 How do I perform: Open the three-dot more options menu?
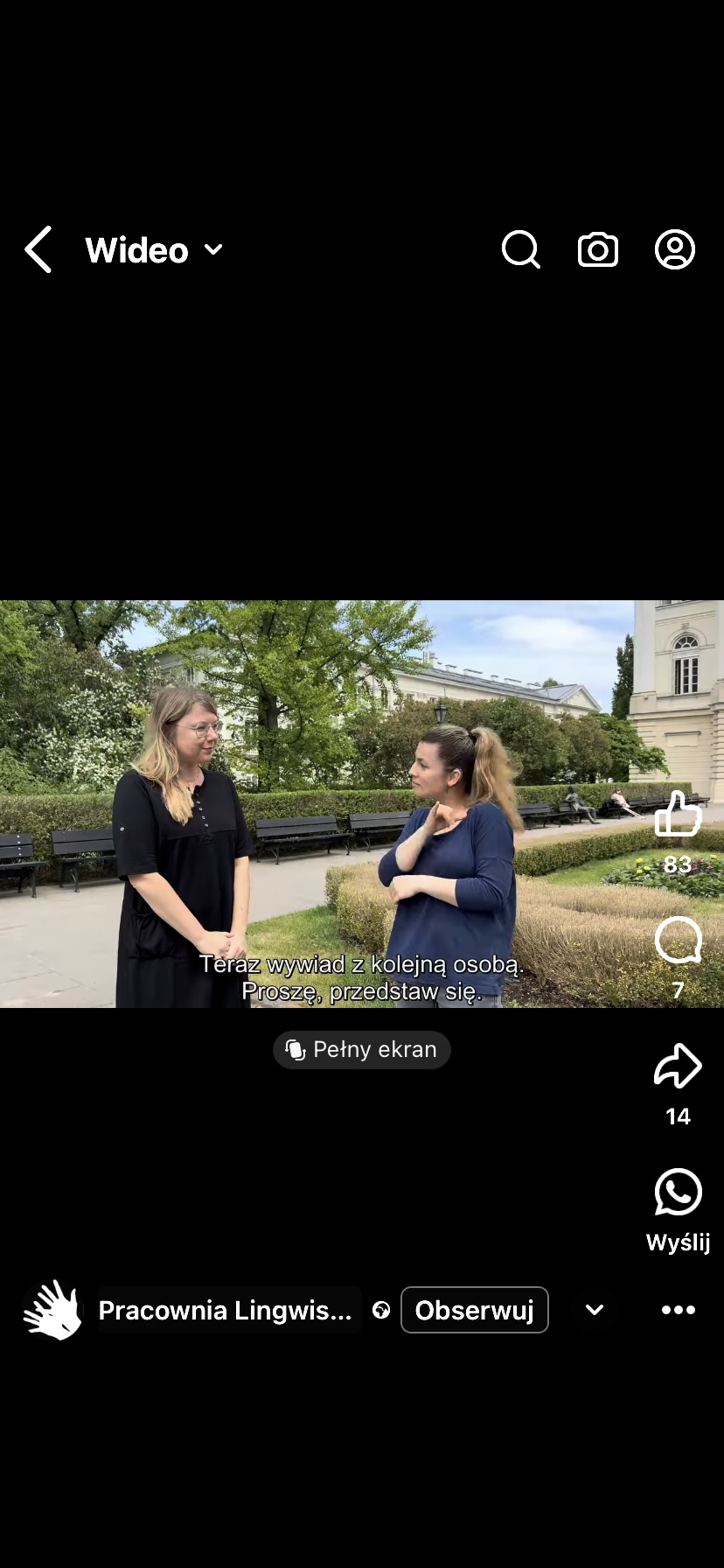click(x=679, y=1310)
